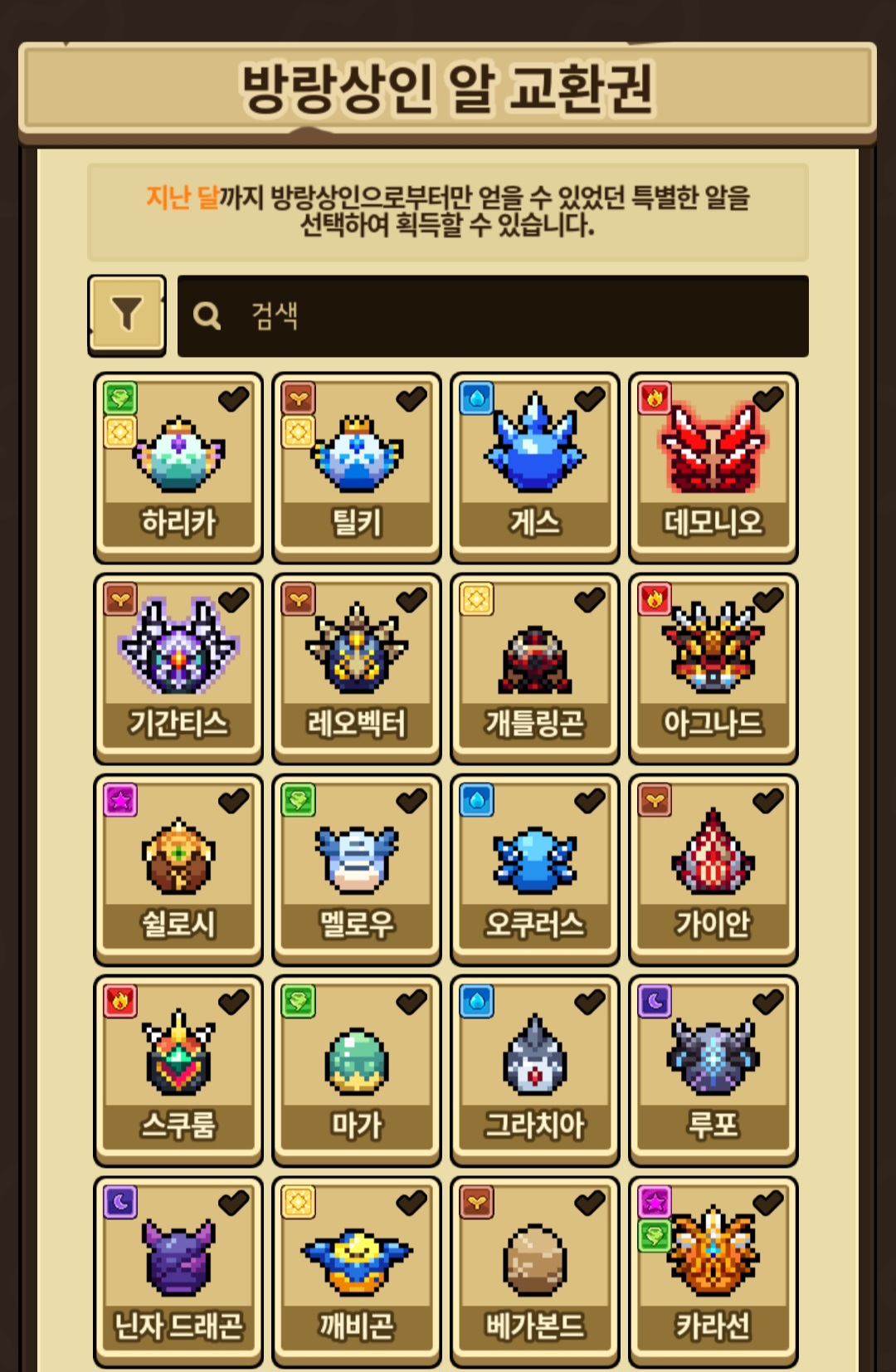Select the 멜로우 egg card
896x1372 pixels.
(357, 870)
